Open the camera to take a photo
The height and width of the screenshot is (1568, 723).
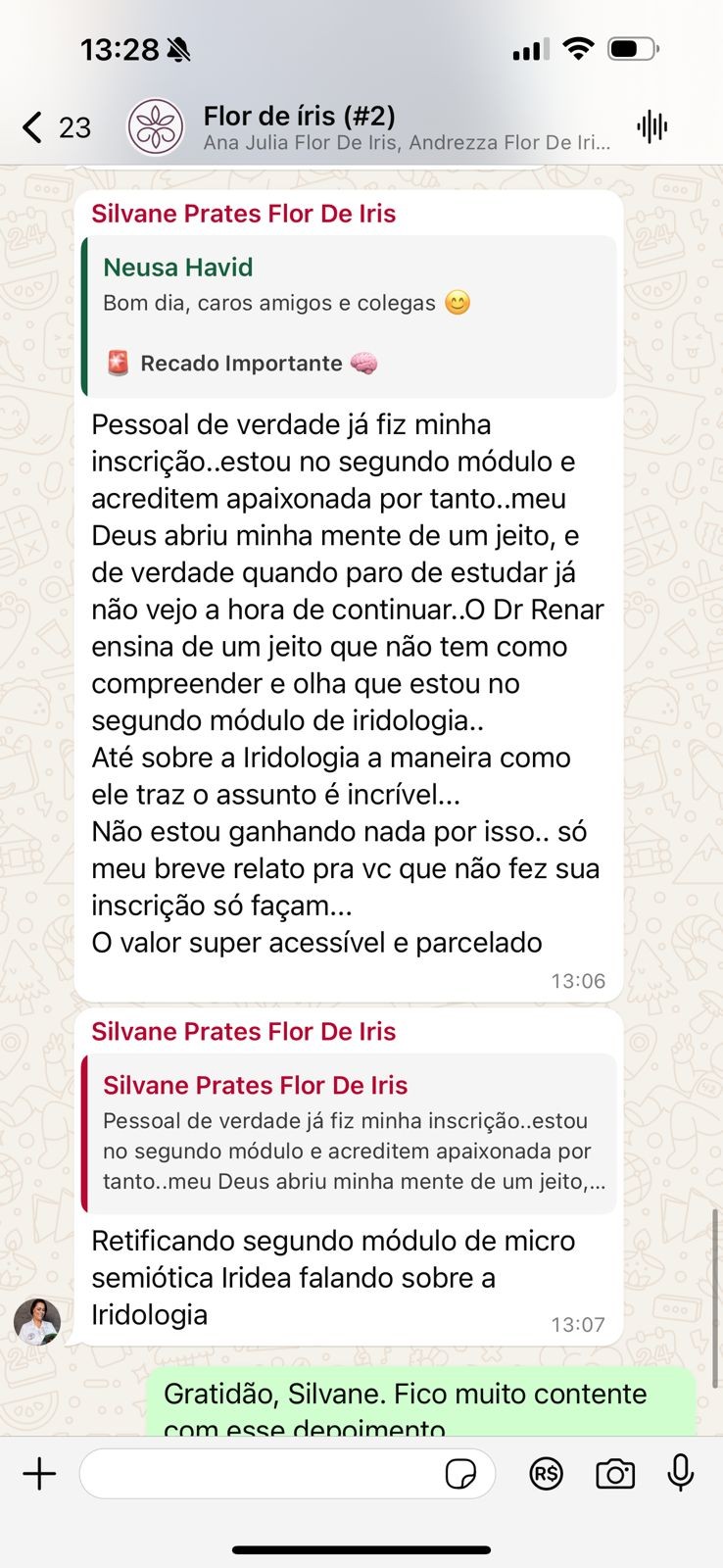614,1473
